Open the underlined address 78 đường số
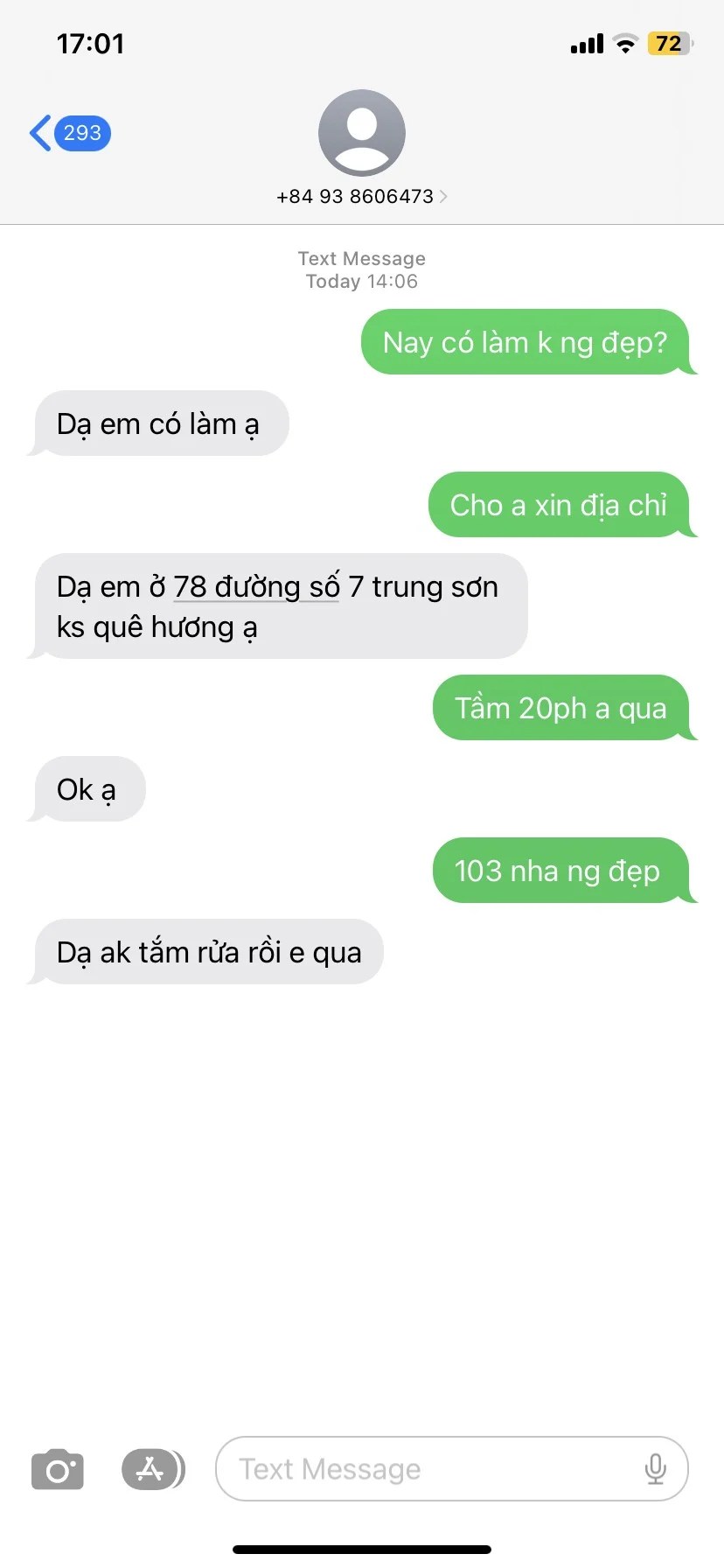This screenshot has width=724, height=1568. click(256, 587)
